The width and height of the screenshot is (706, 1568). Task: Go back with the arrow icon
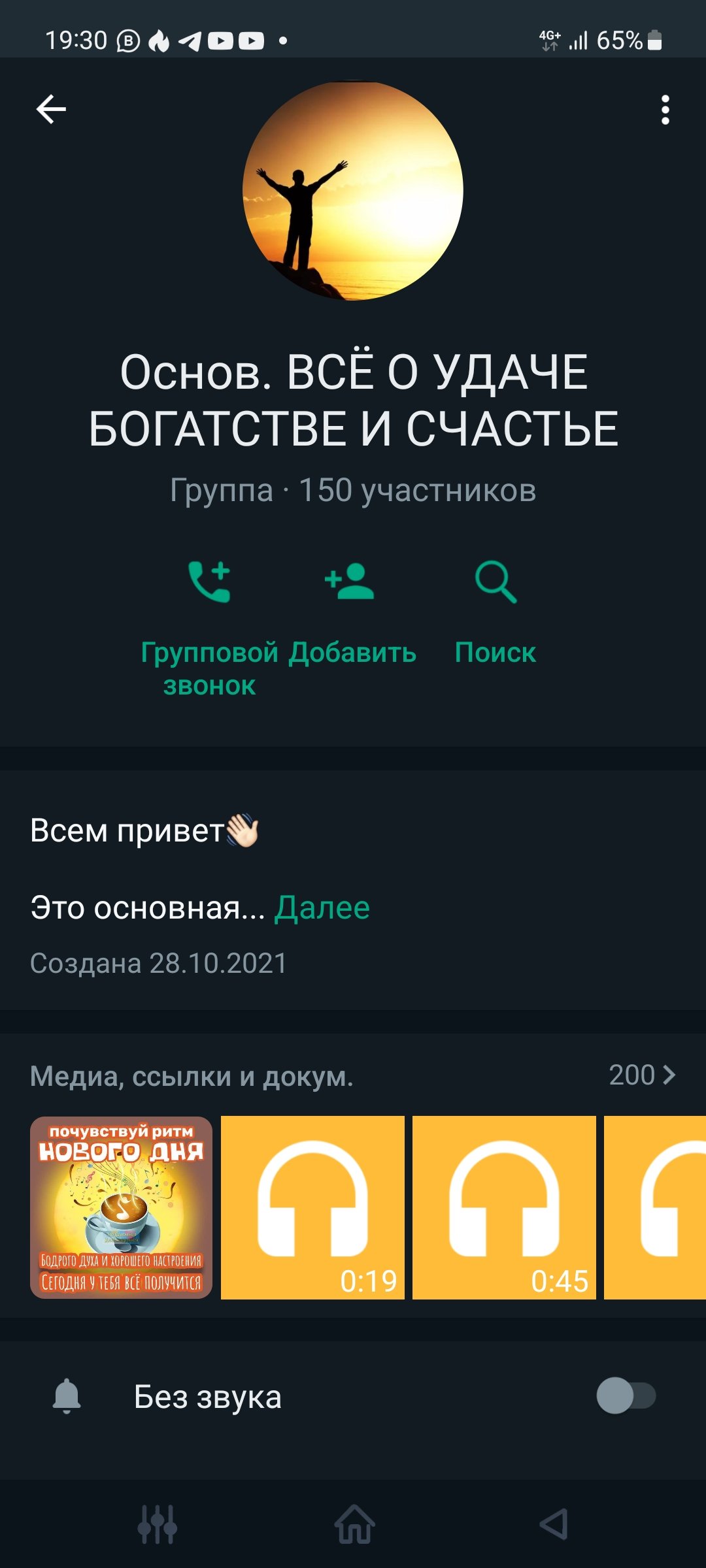[51, 108]
